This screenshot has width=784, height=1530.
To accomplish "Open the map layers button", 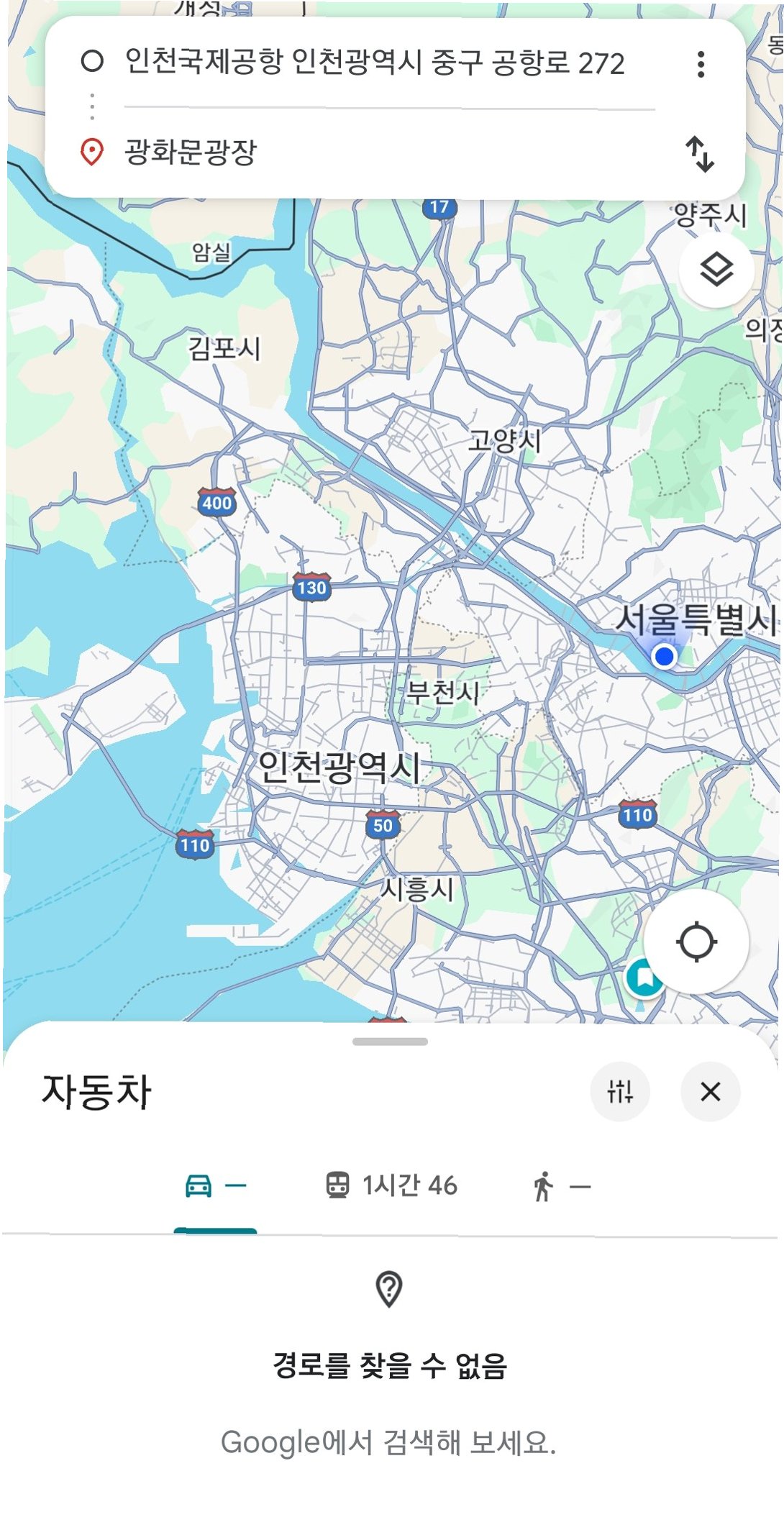I will 716,270.
